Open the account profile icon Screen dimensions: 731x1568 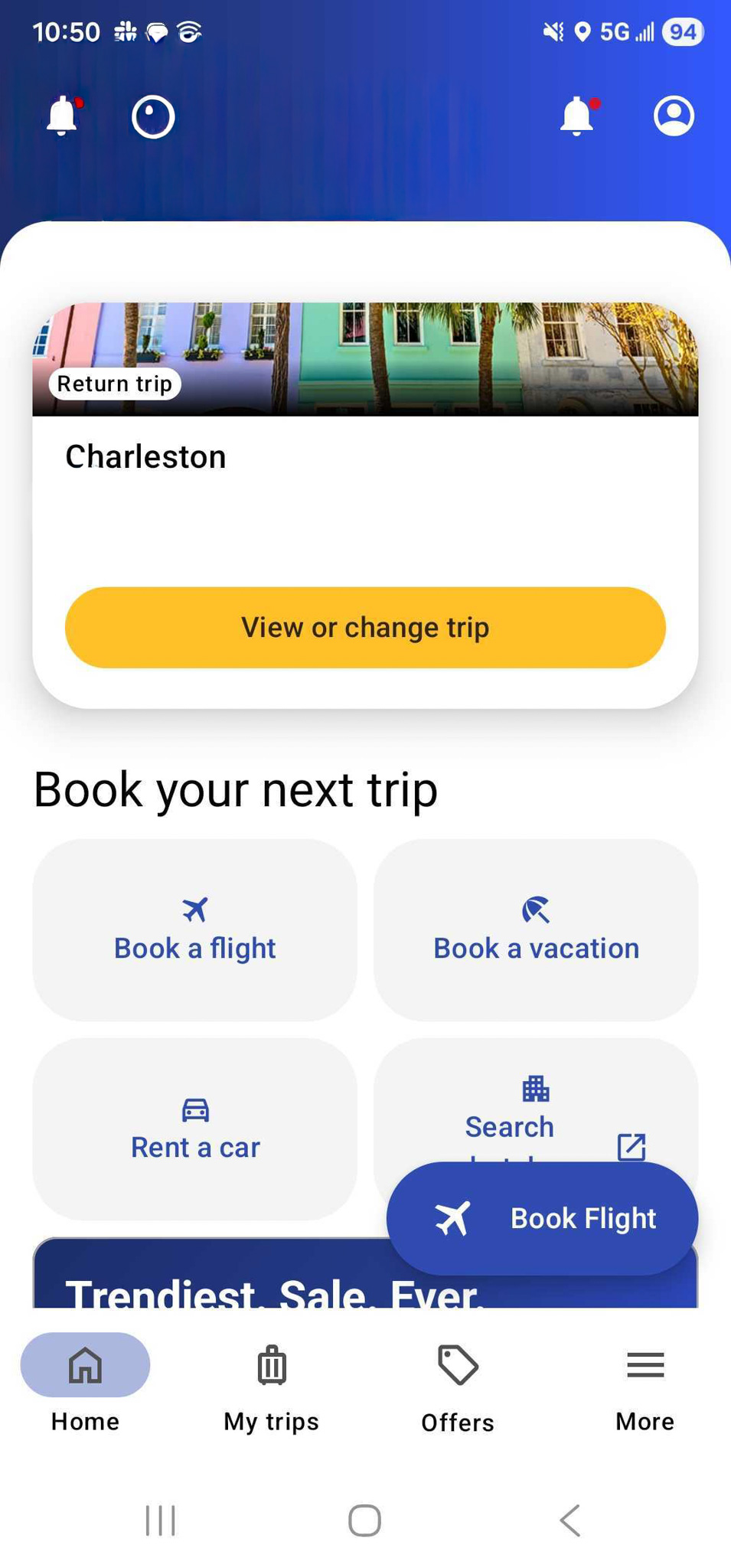[x=674, y=116]
